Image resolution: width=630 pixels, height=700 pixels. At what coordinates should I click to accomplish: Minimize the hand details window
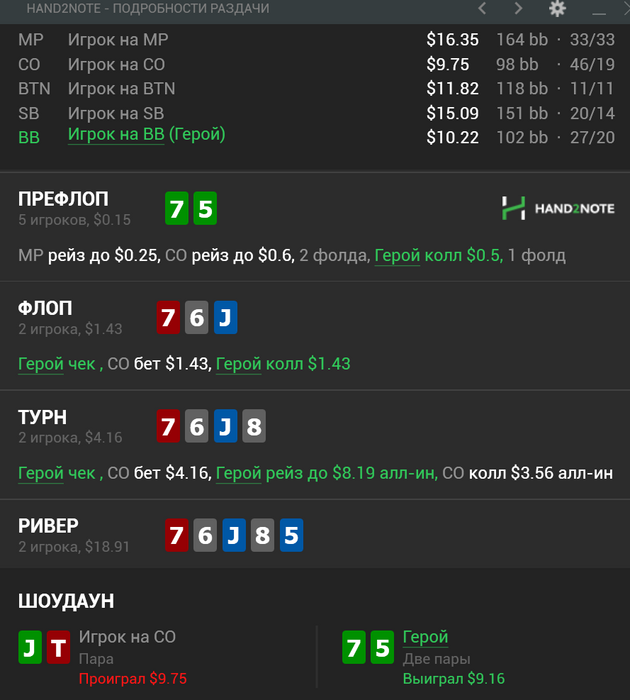pyautogui.click(x=599, y=8)
